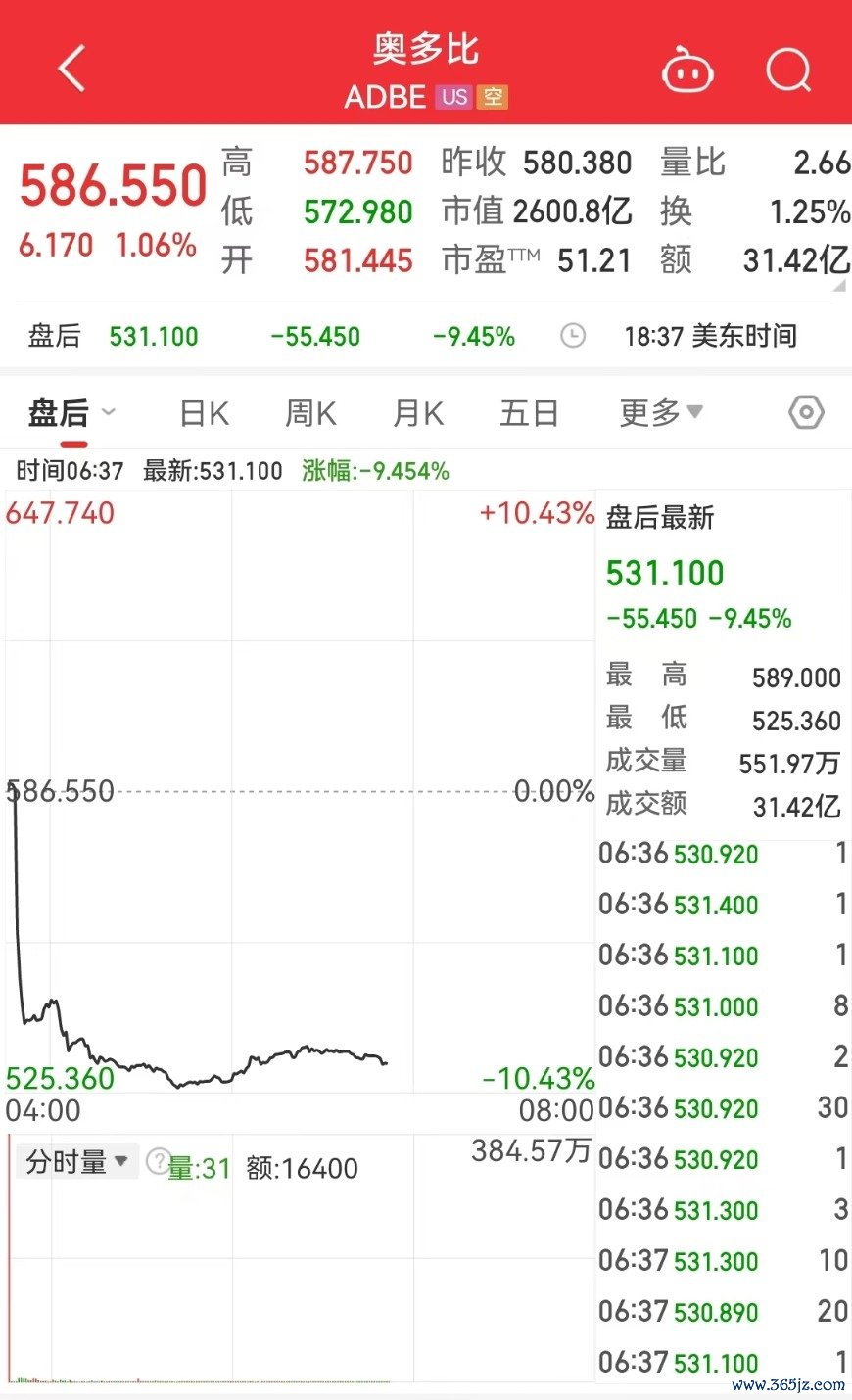Image resolution: width=852 pixels, height=1400 pixels.
Task: Switch to the 日K chart tab
Action: [x=205, y=413]
